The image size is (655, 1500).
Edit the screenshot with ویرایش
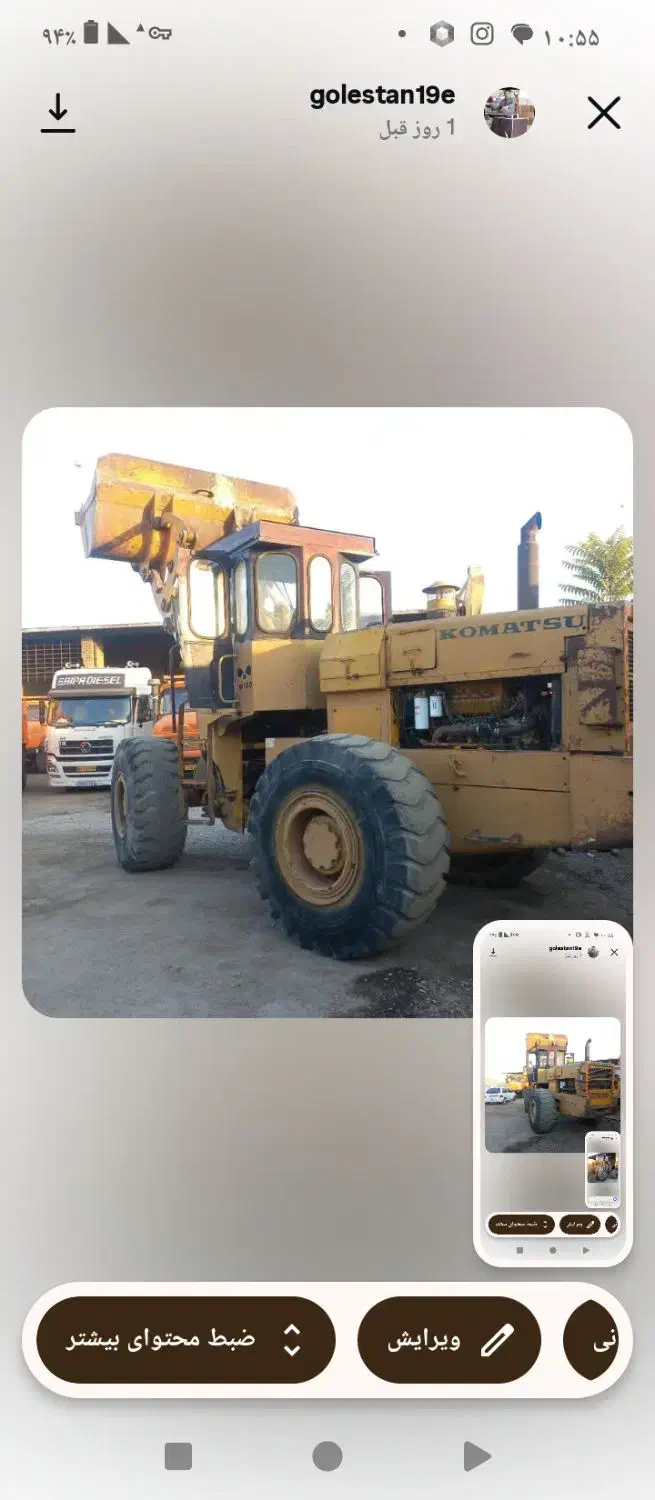click(x=449, y=1340)
